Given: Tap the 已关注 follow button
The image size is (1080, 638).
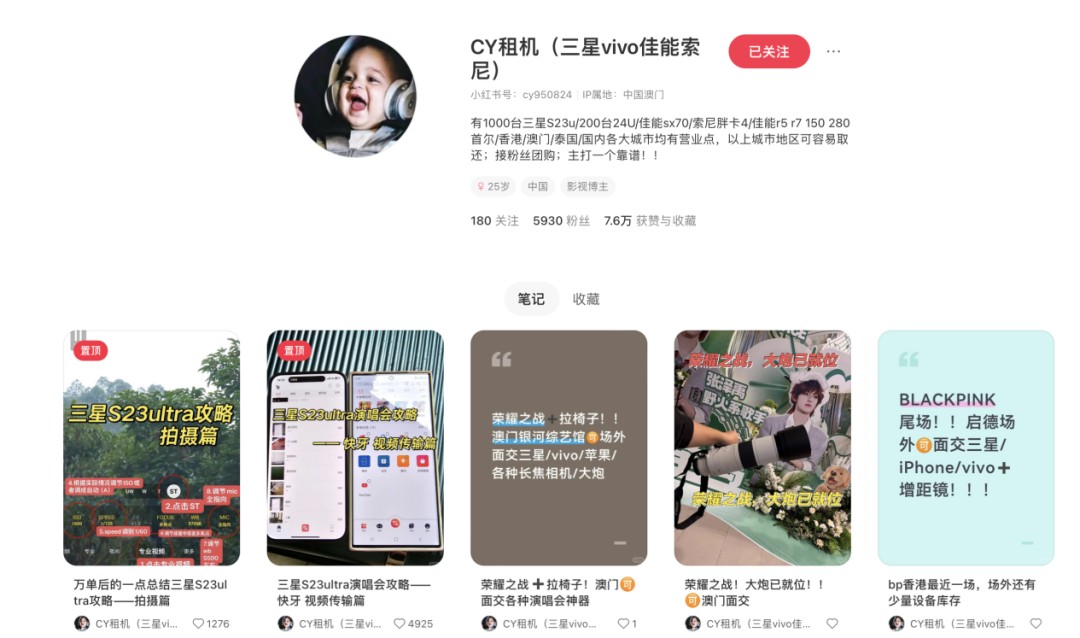Looking at the screenshot, I should pos(768,51).
